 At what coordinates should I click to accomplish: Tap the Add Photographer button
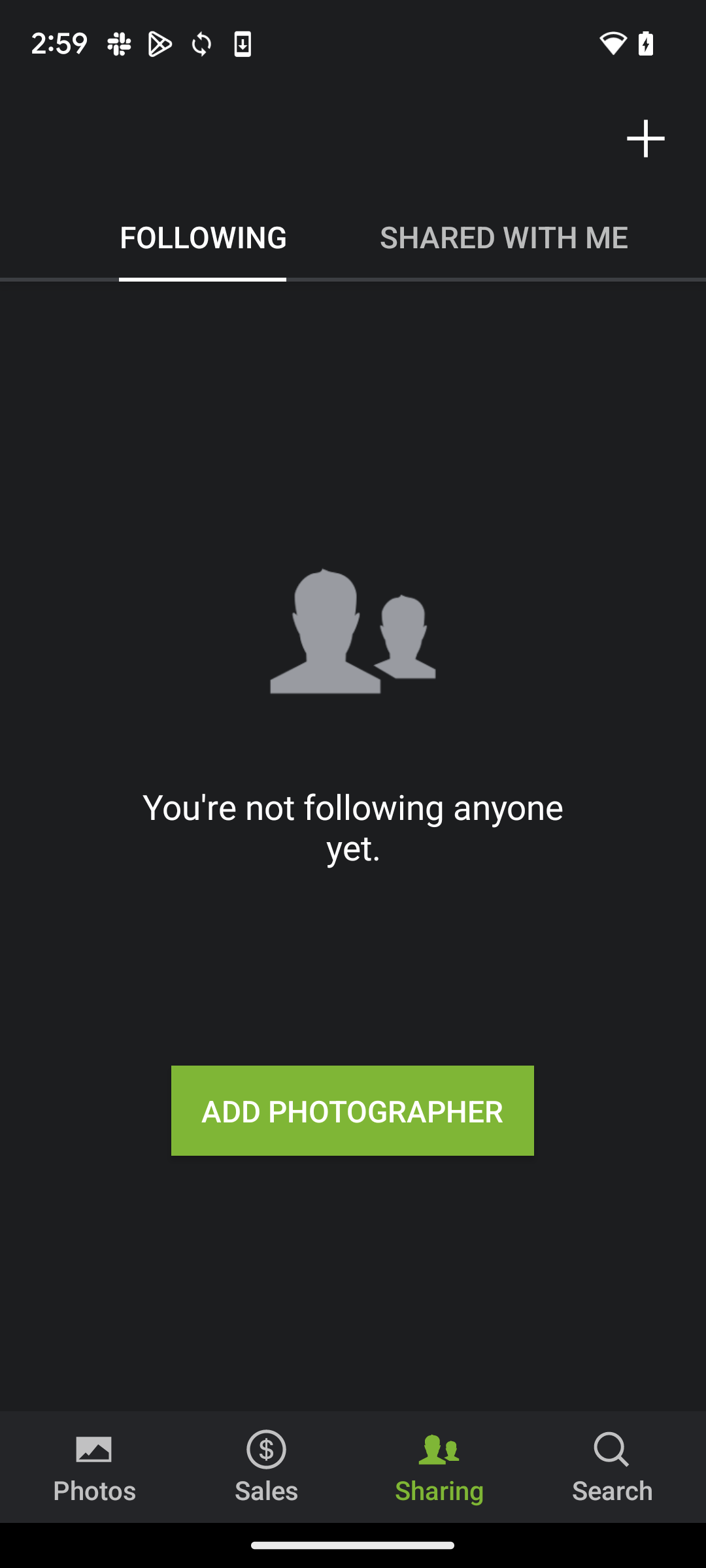(352, 1111)
